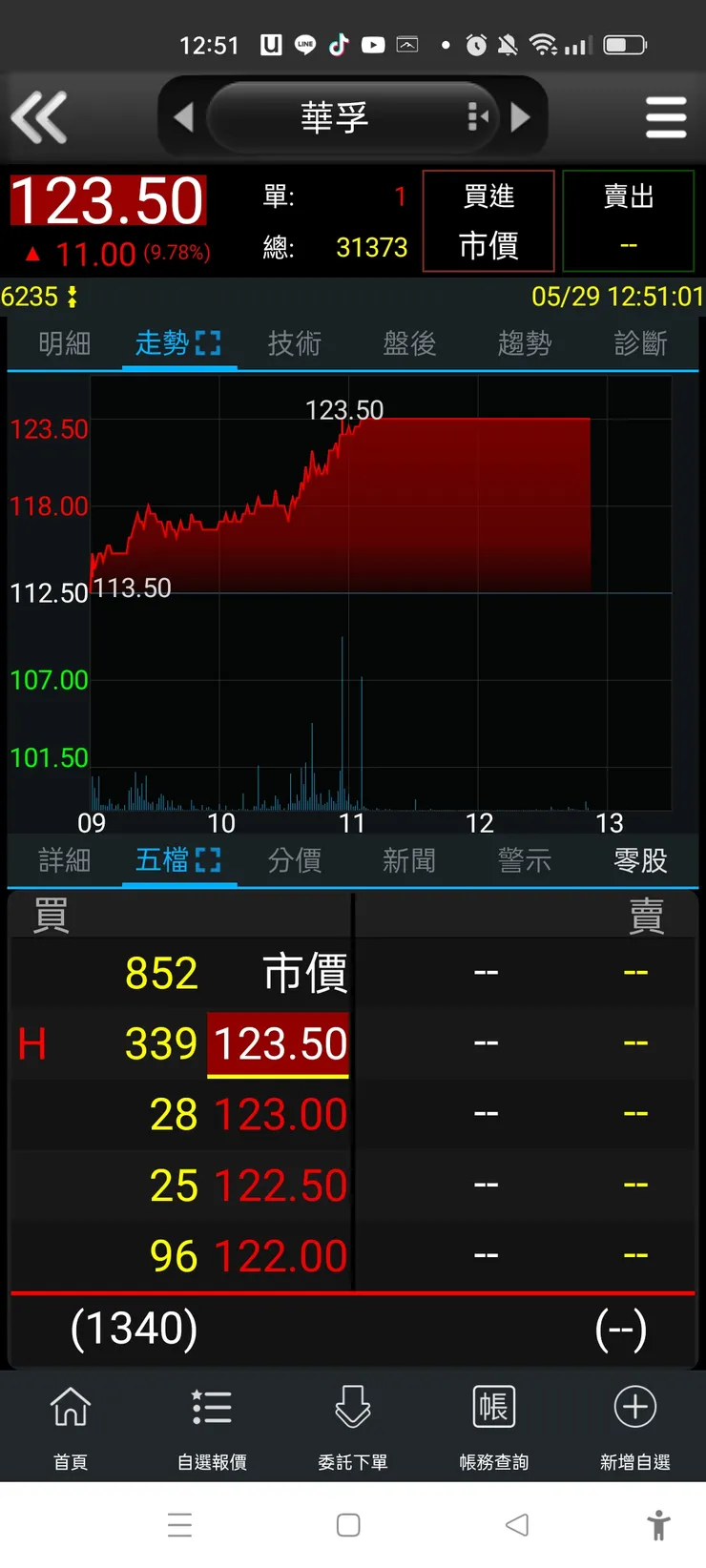
Task: Open previous stock with left arrow
Action: [185, 116]
